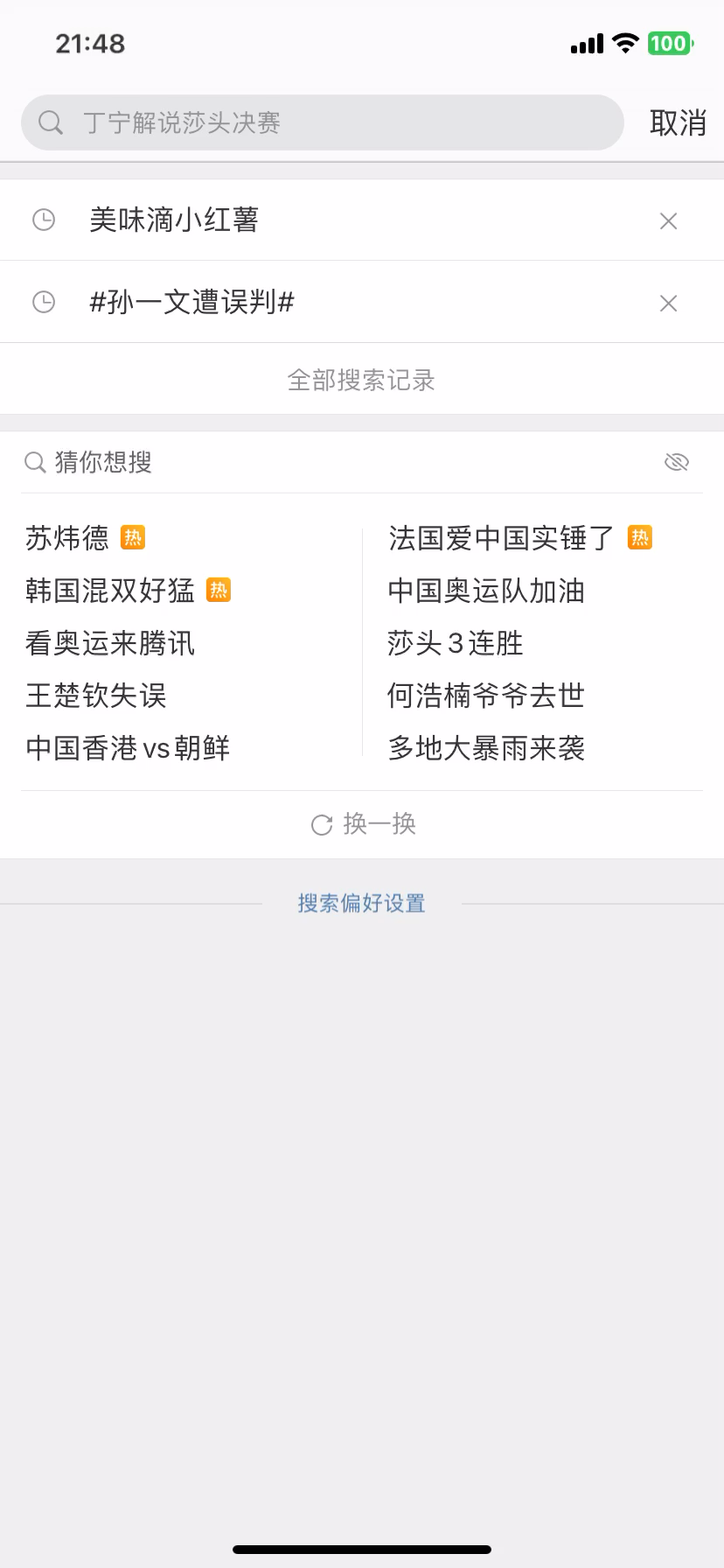Open suggestion 莎头3连胜
This screenshot has height=1568, width=724.
pyautogui.click(x=455, y=643)
